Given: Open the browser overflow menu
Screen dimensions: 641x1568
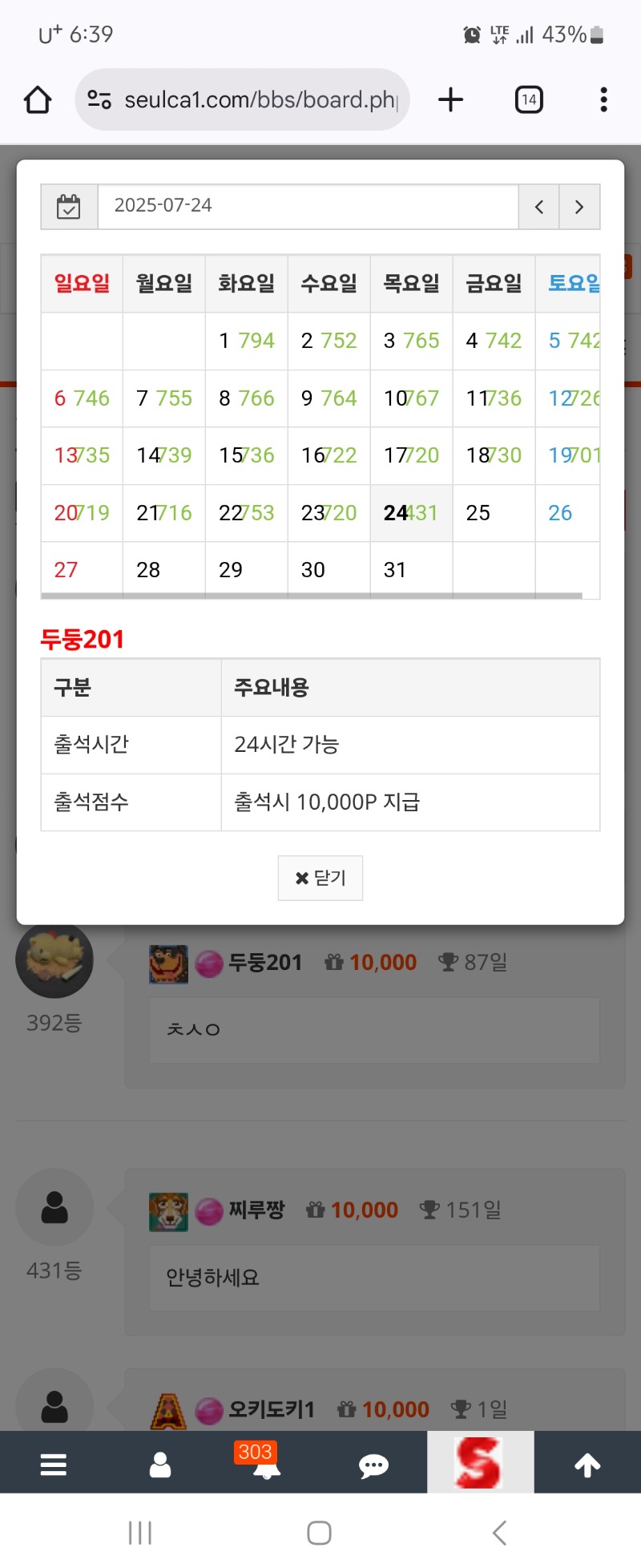Looking at the screenshot, I should coord(603,100).
